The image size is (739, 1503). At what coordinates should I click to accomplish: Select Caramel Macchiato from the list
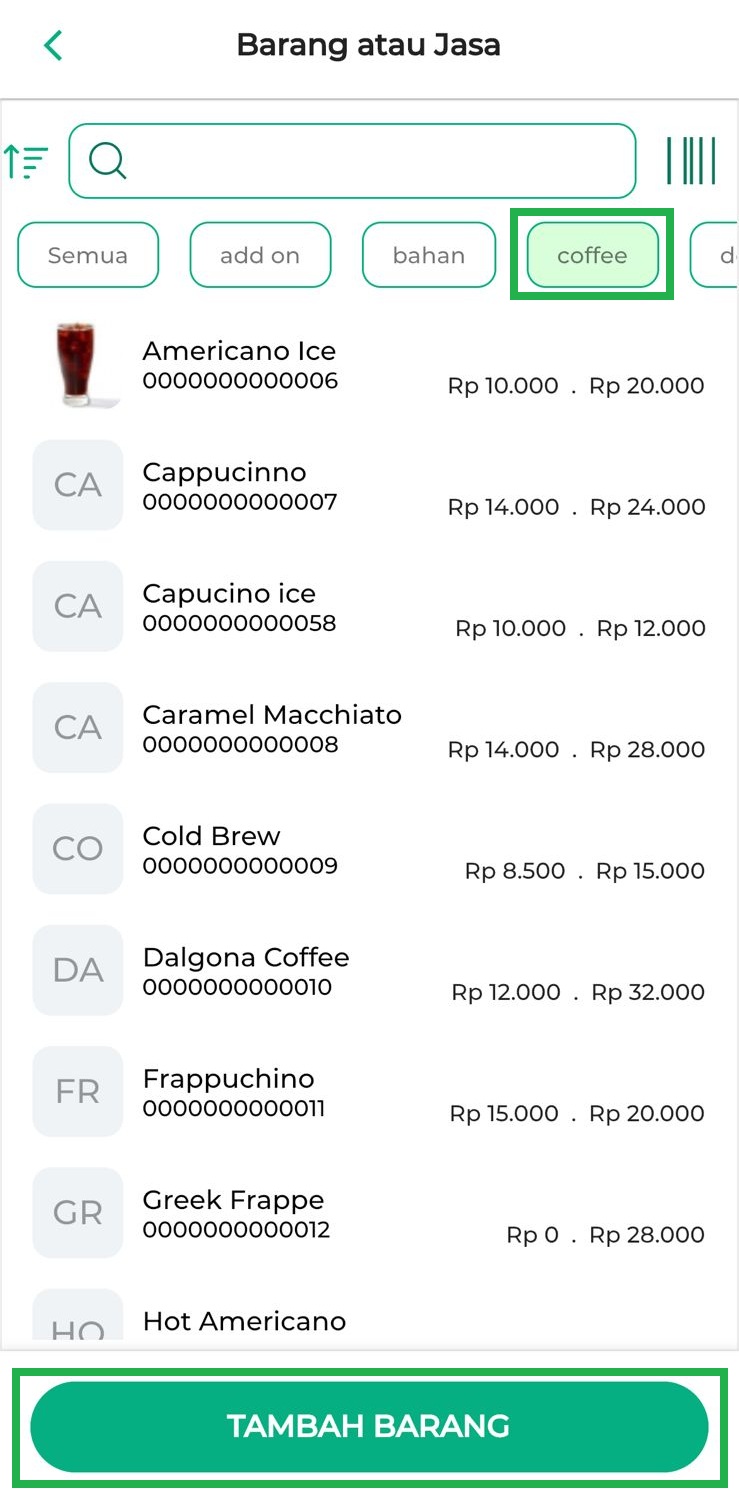coord(369,728)
